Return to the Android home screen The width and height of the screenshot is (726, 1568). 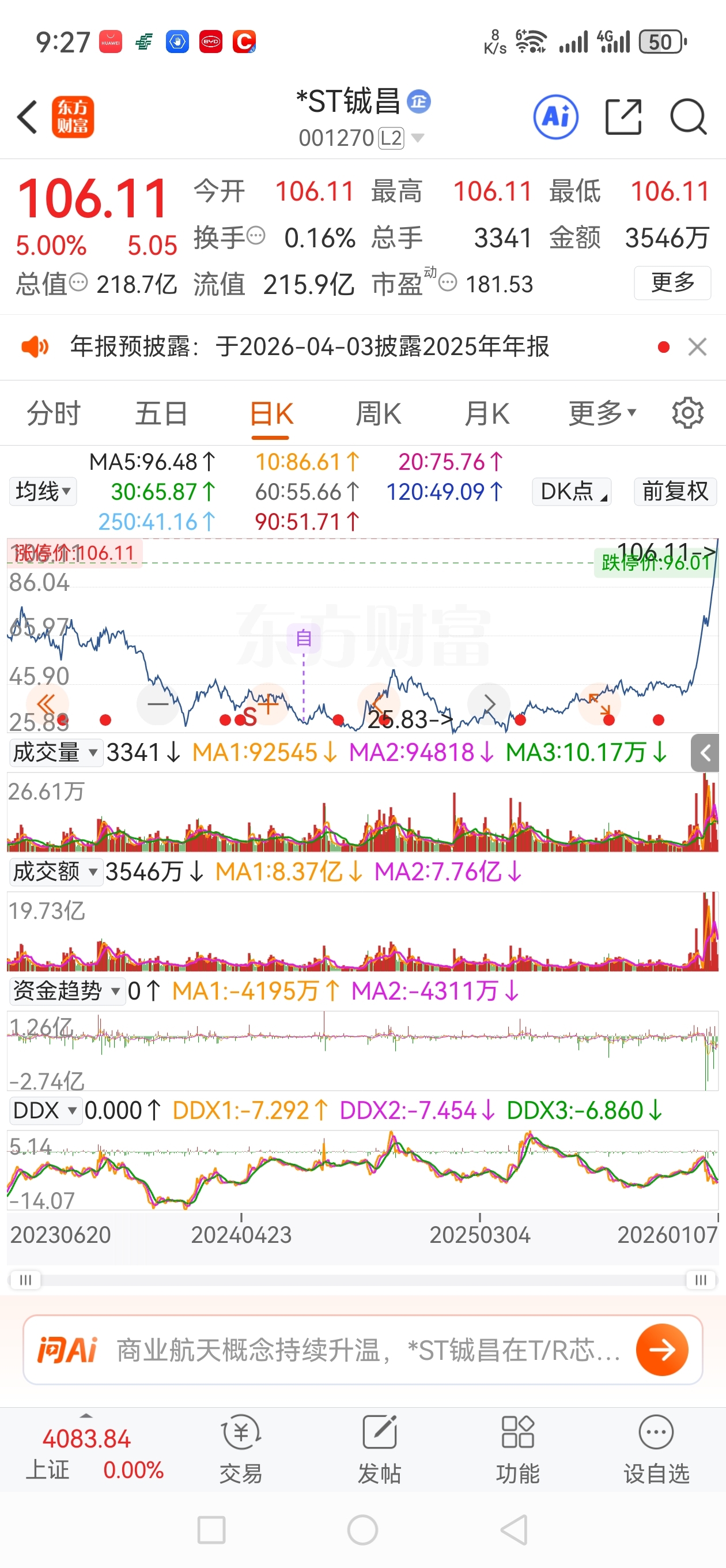[362, 1529]
